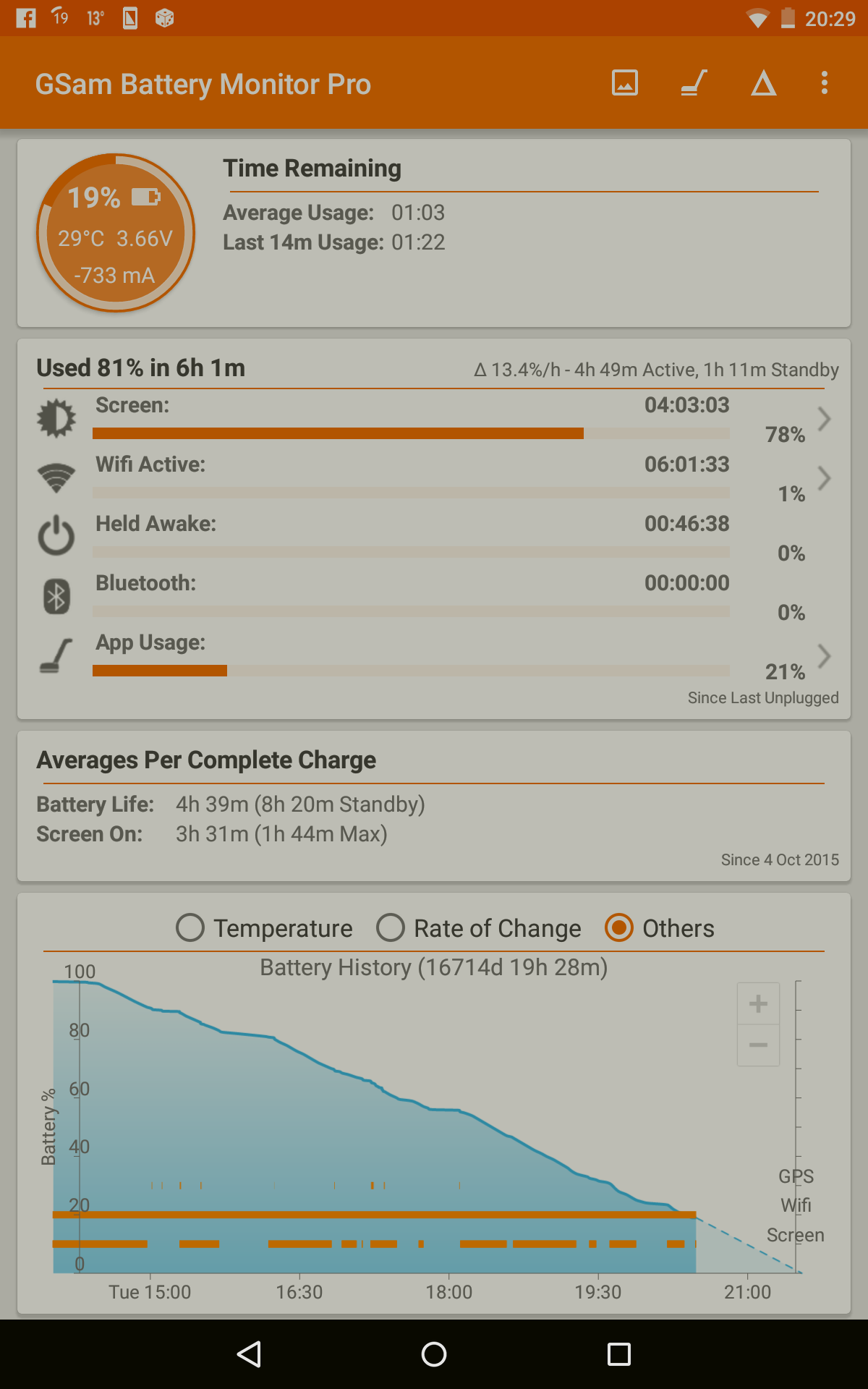This screenshot has height=1389, width=868.
Task: Open Screen usage details
Action: [x=823, y=420]
